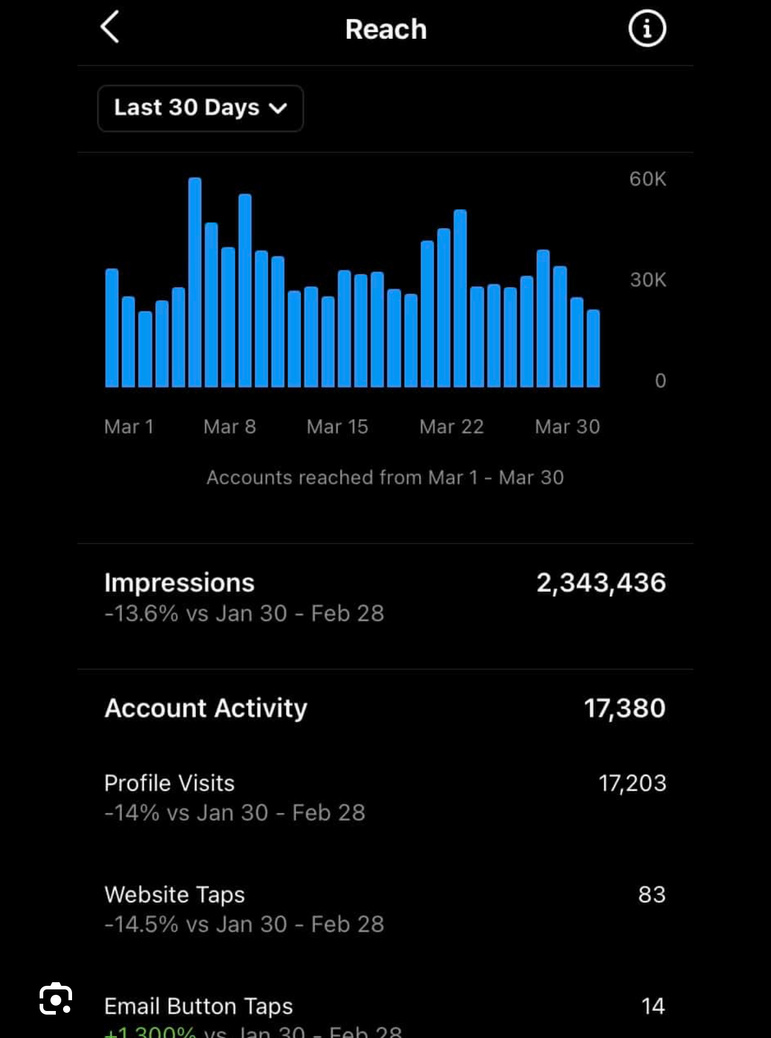Viewport: 771px width, 1038px height.
Task: Tap the Lens image search icon
Action: [x=56, y=999]
